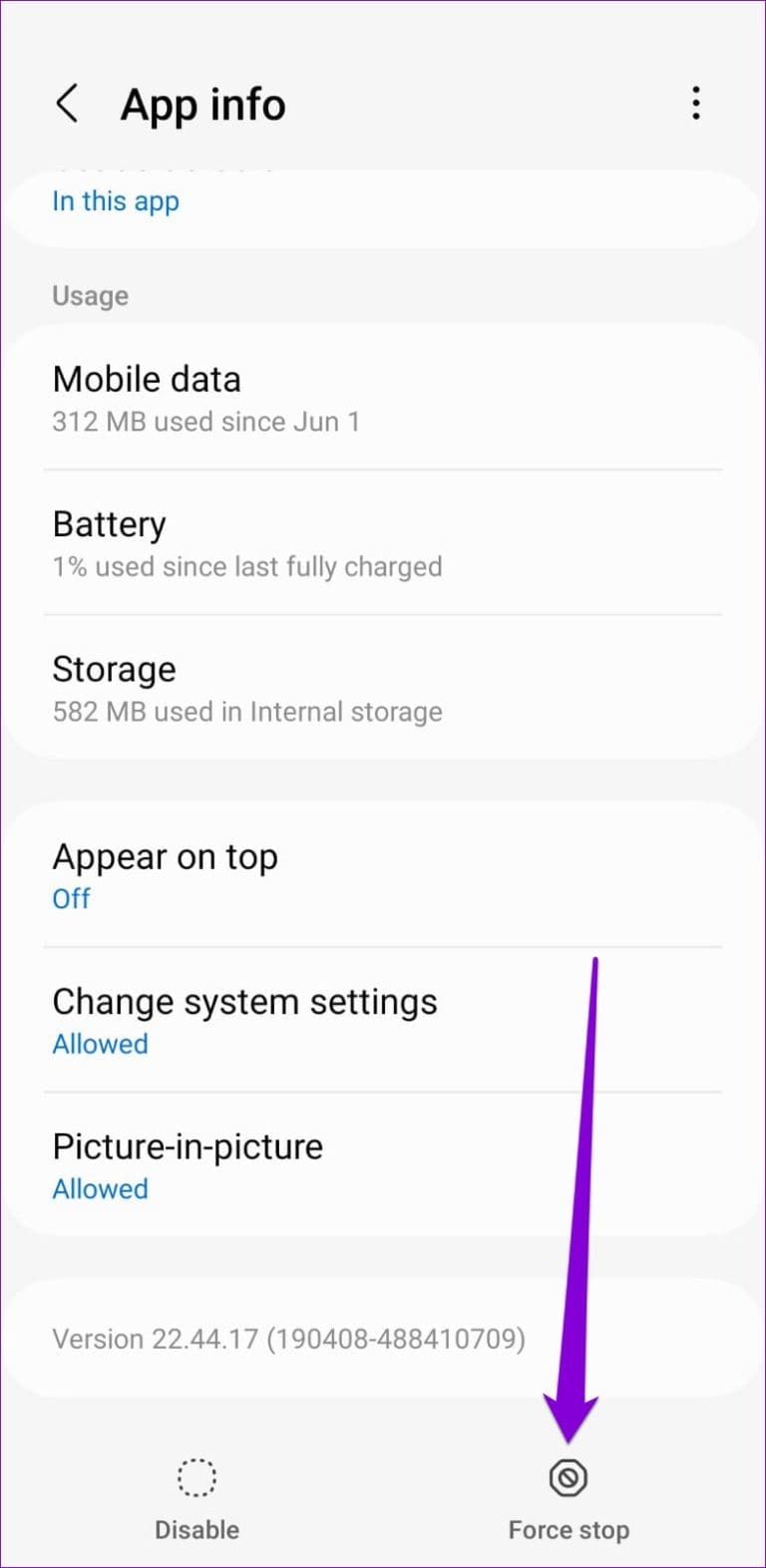The width and height of the screenshot is (766, 1568).
Task: Tap "Off" under Appear on top
Action: coord(71,898)
